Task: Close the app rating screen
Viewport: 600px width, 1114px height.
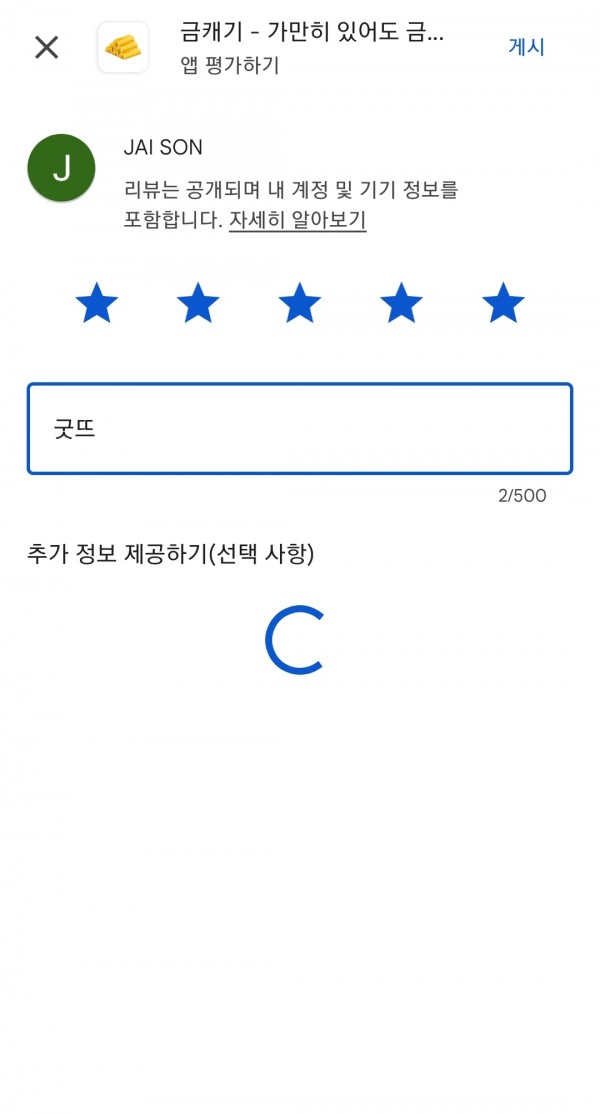Action: [x=47, y=48]
